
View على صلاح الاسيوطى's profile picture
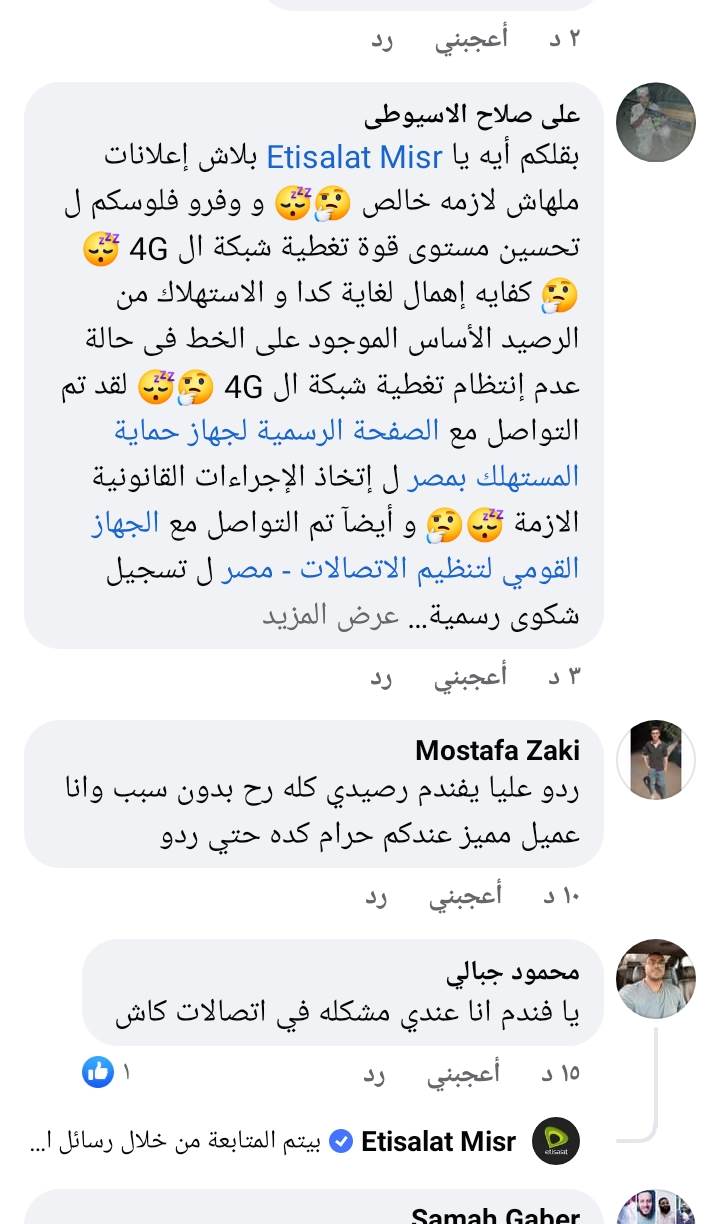(x=655, y=123)
